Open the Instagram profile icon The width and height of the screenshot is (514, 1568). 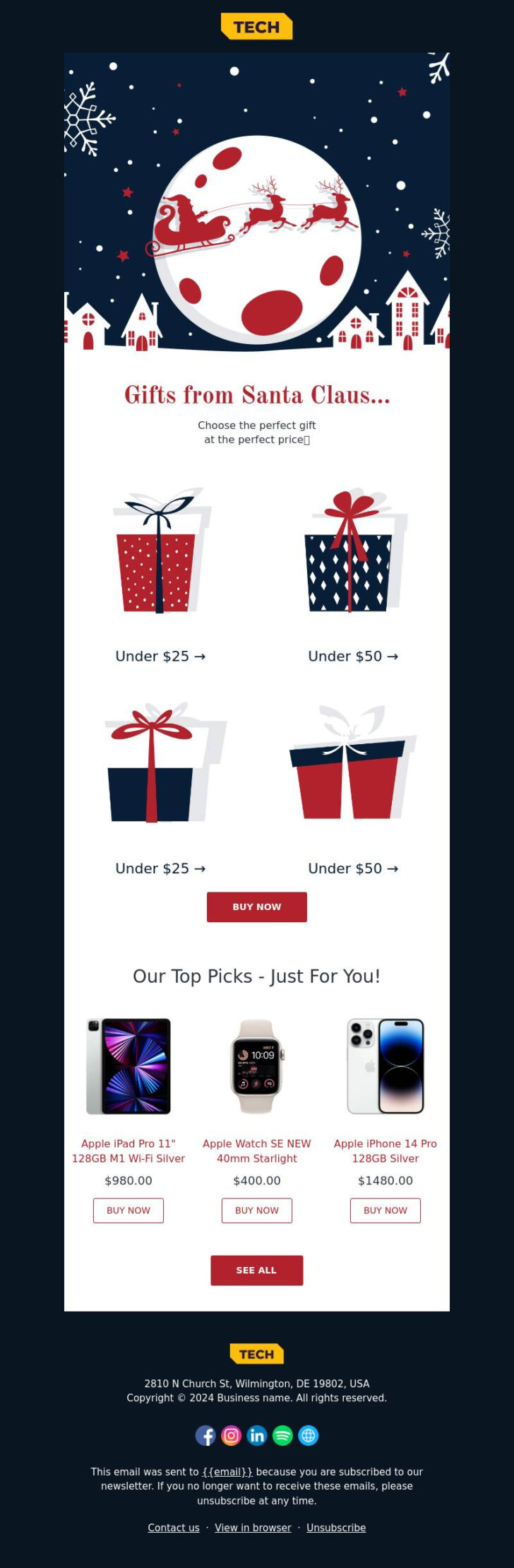click(x=231, y=1435)
